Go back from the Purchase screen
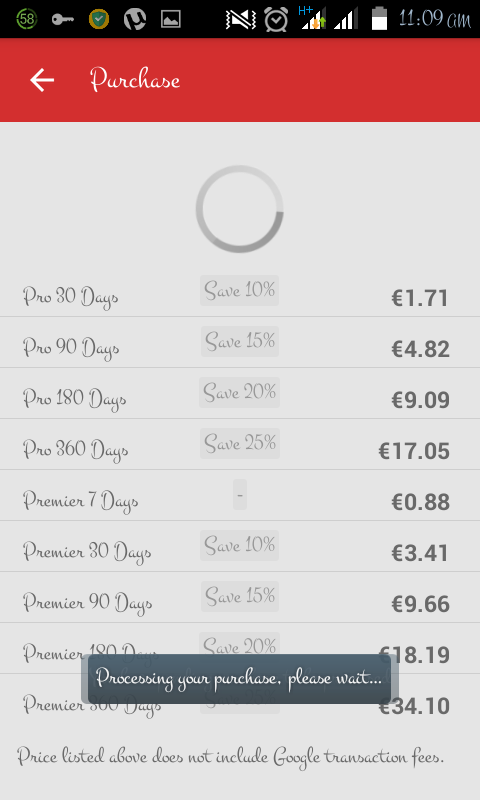480x800 pixels. pos(42,80)
